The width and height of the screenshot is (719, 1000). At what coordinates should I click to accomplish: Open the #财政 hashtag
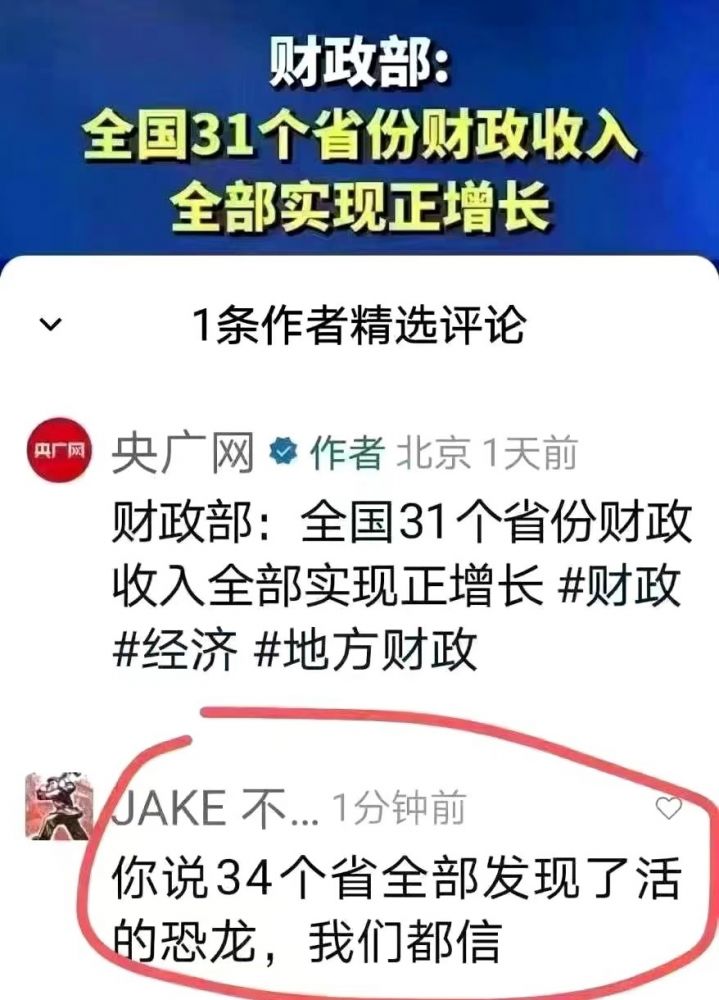tap(619, 588)
